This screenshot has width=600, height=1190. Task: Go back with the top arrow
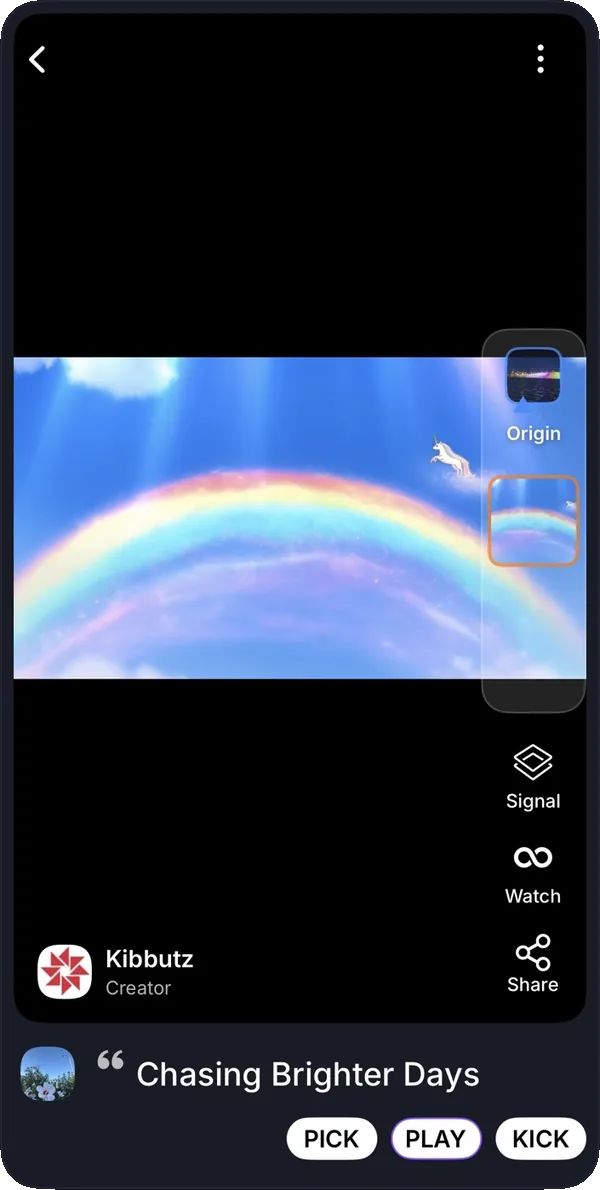tap(37, 59)
